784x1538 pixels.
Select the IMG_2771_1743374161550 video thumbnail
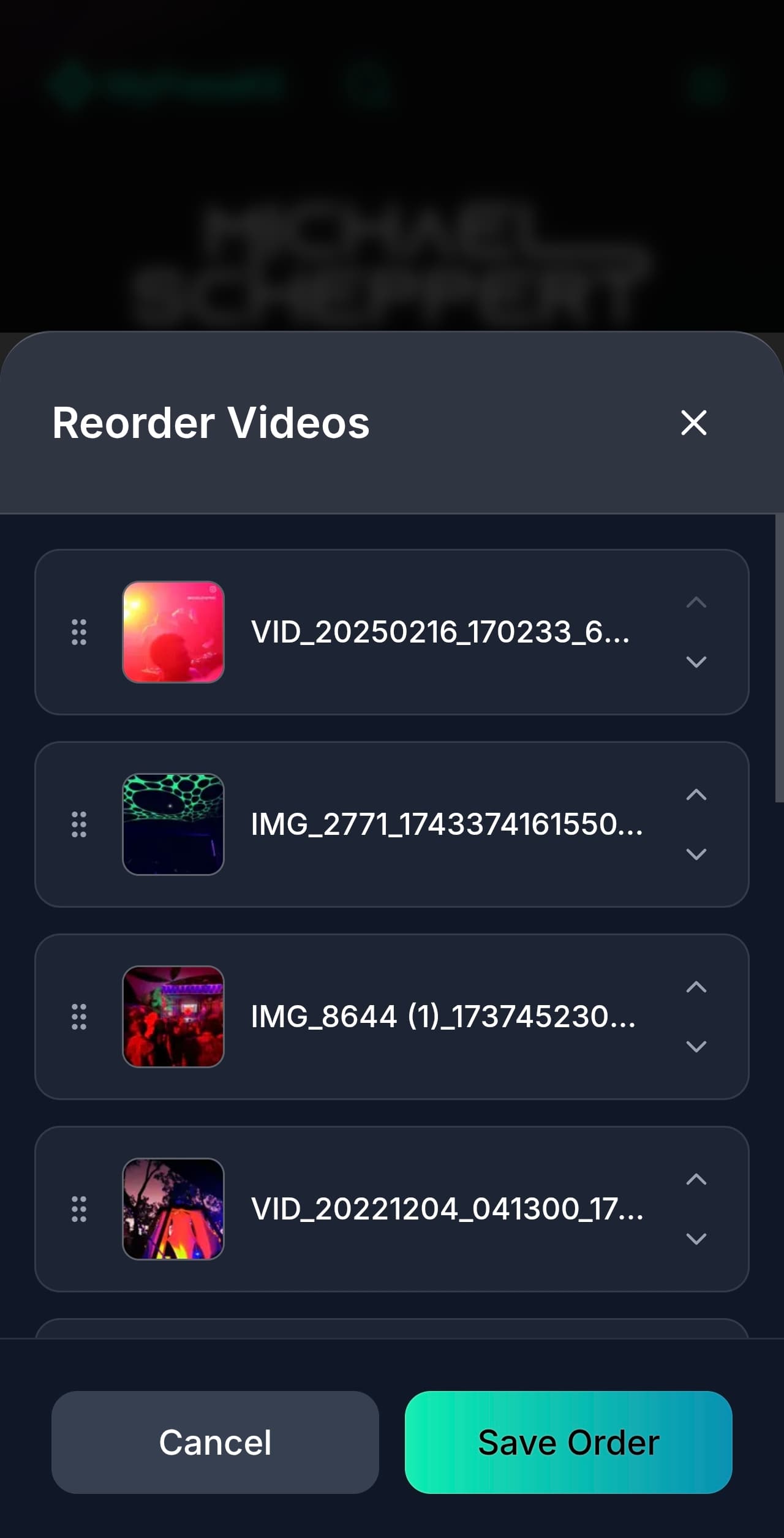(x=173, y=824)
